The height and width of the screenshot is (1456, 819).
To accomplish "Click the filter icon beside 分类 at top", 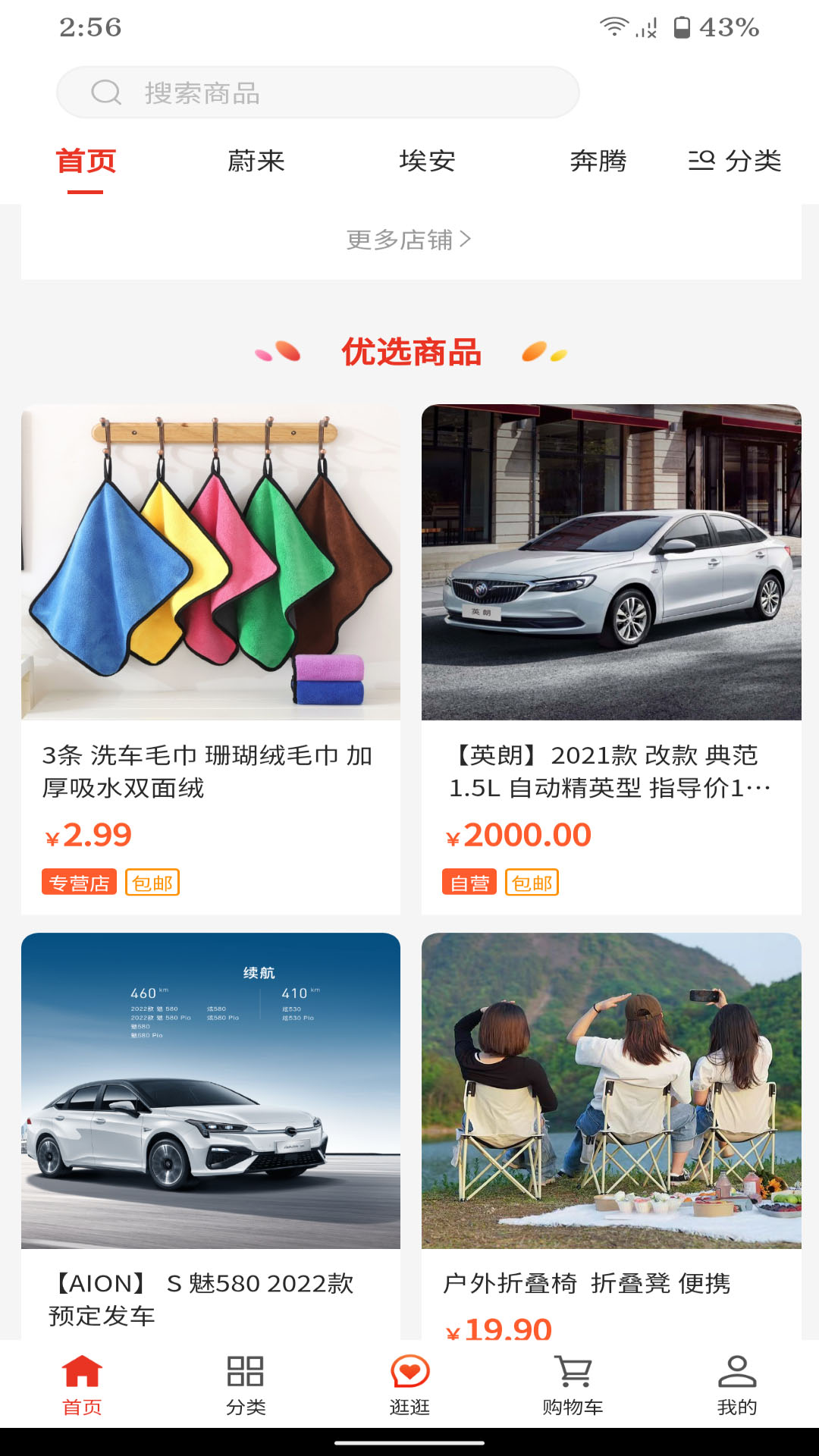I will [x=701, y=161].
